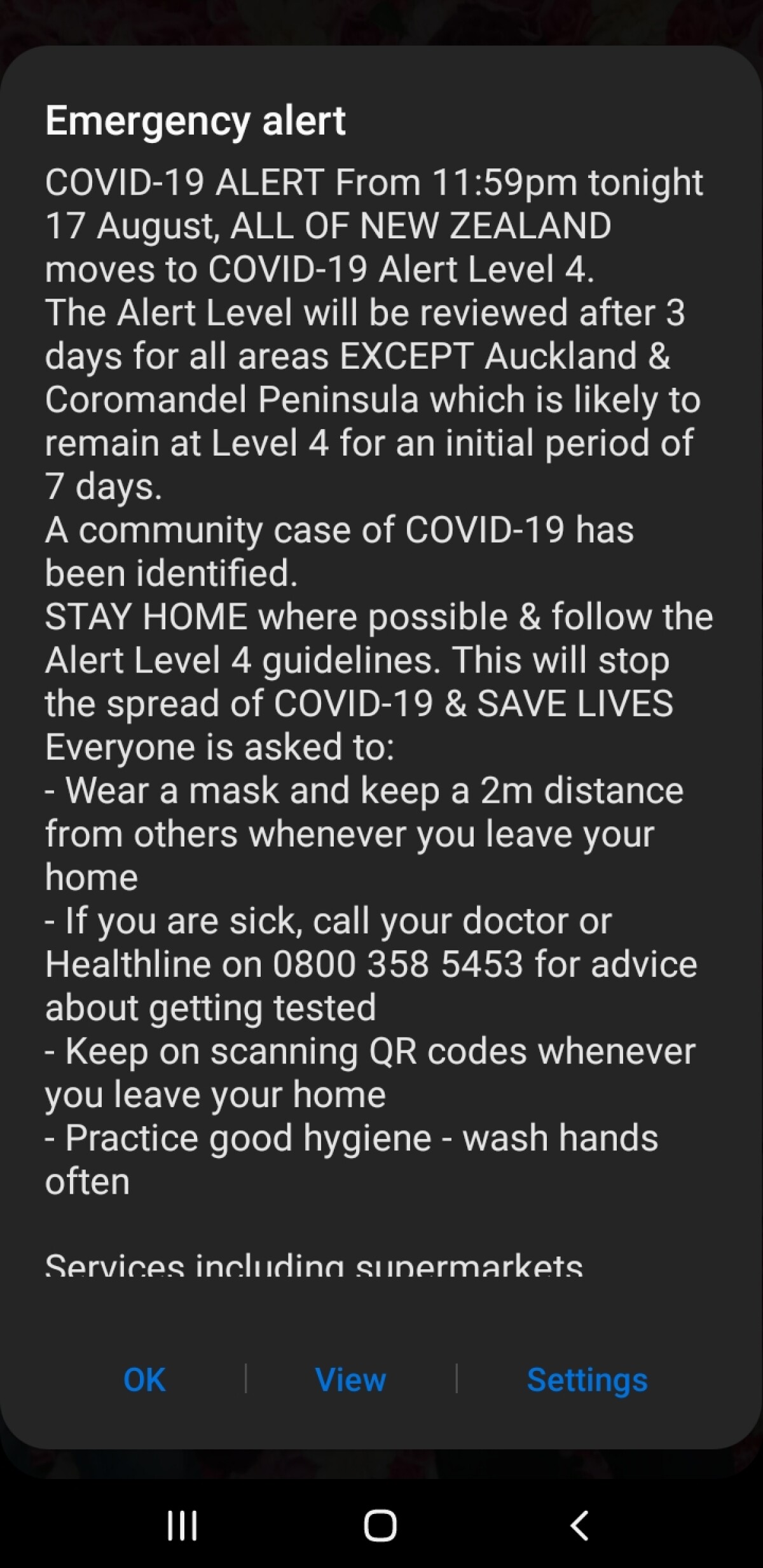Open the full alert with View
Viewport: 763px width, 1568px height.
point(350,1379)
